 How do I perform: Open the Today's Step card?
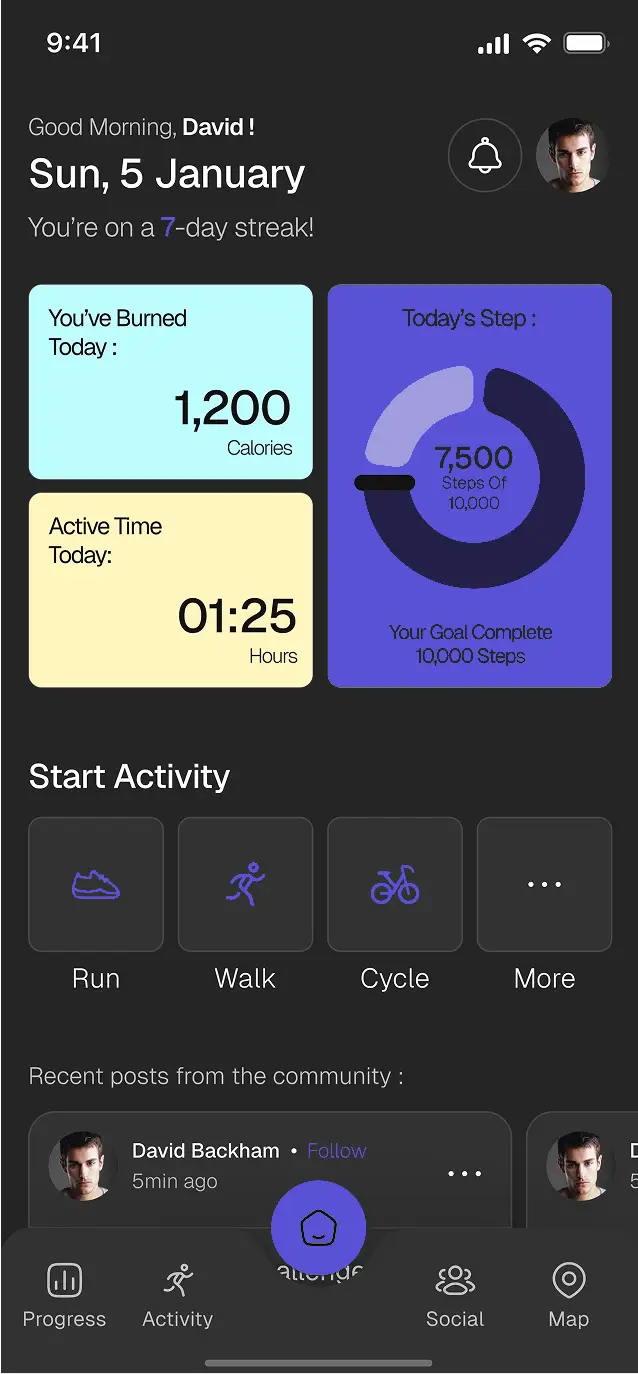tap(470, 486)
